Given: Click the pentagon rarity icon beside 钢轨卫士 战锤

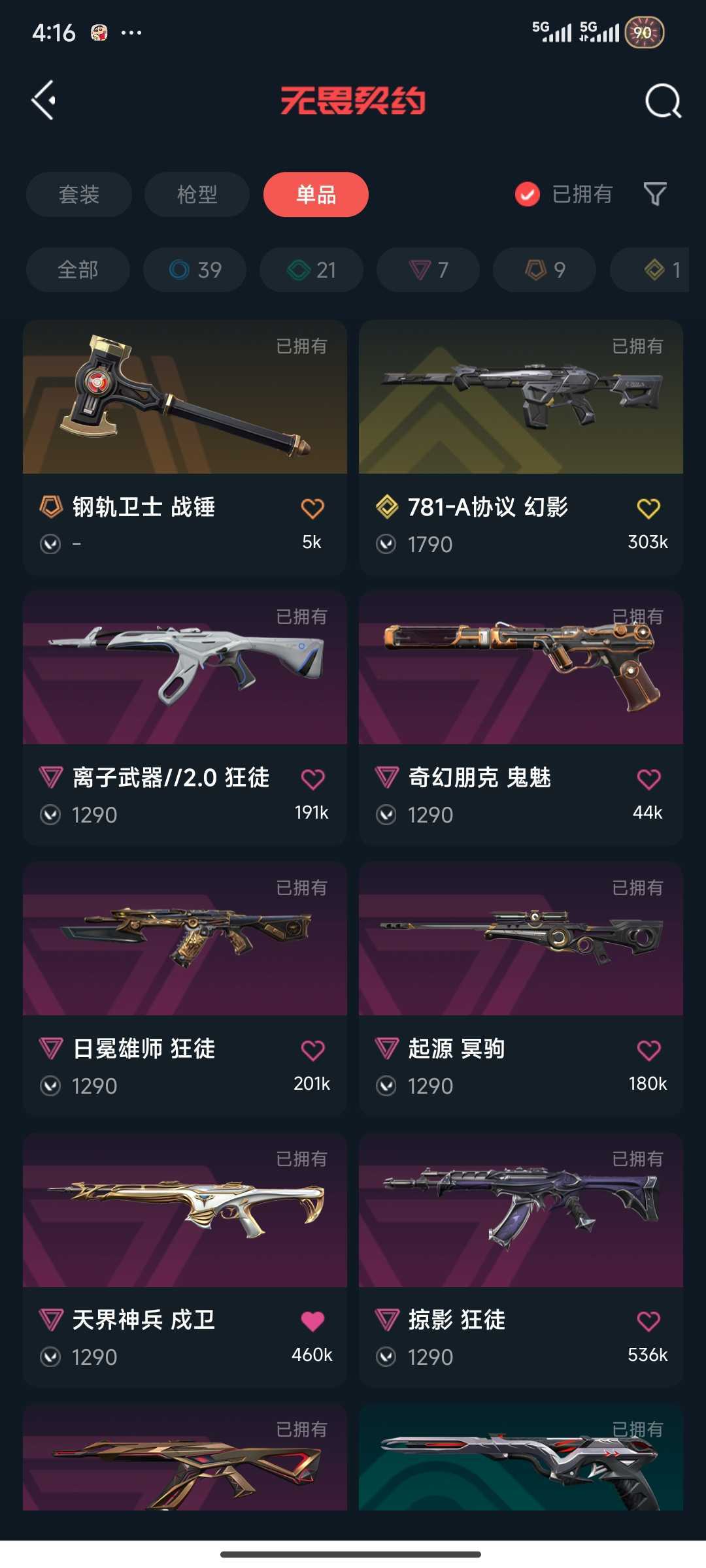Looking at the screenshot, I should [x=50, y=506].
